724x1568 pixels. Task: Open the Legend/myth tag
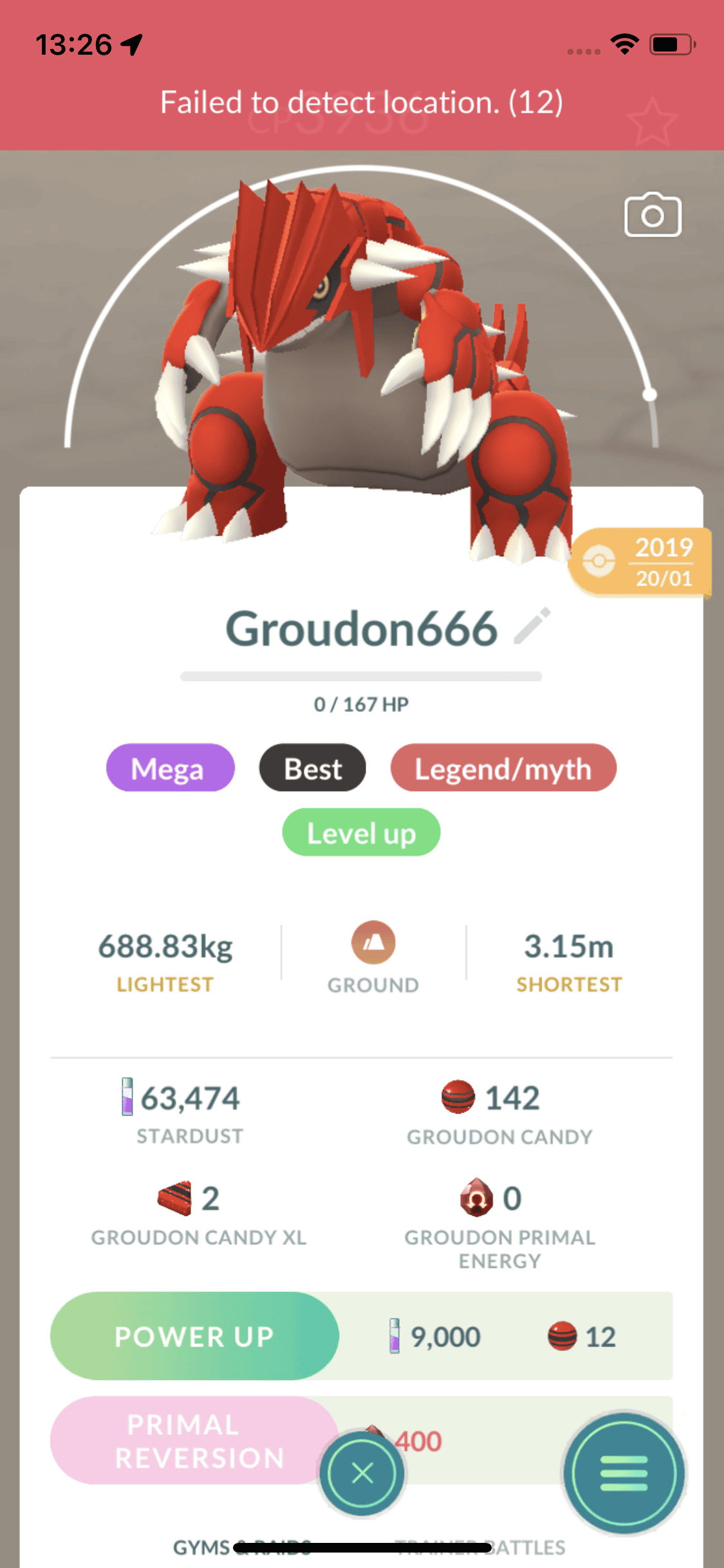[503, 769]
